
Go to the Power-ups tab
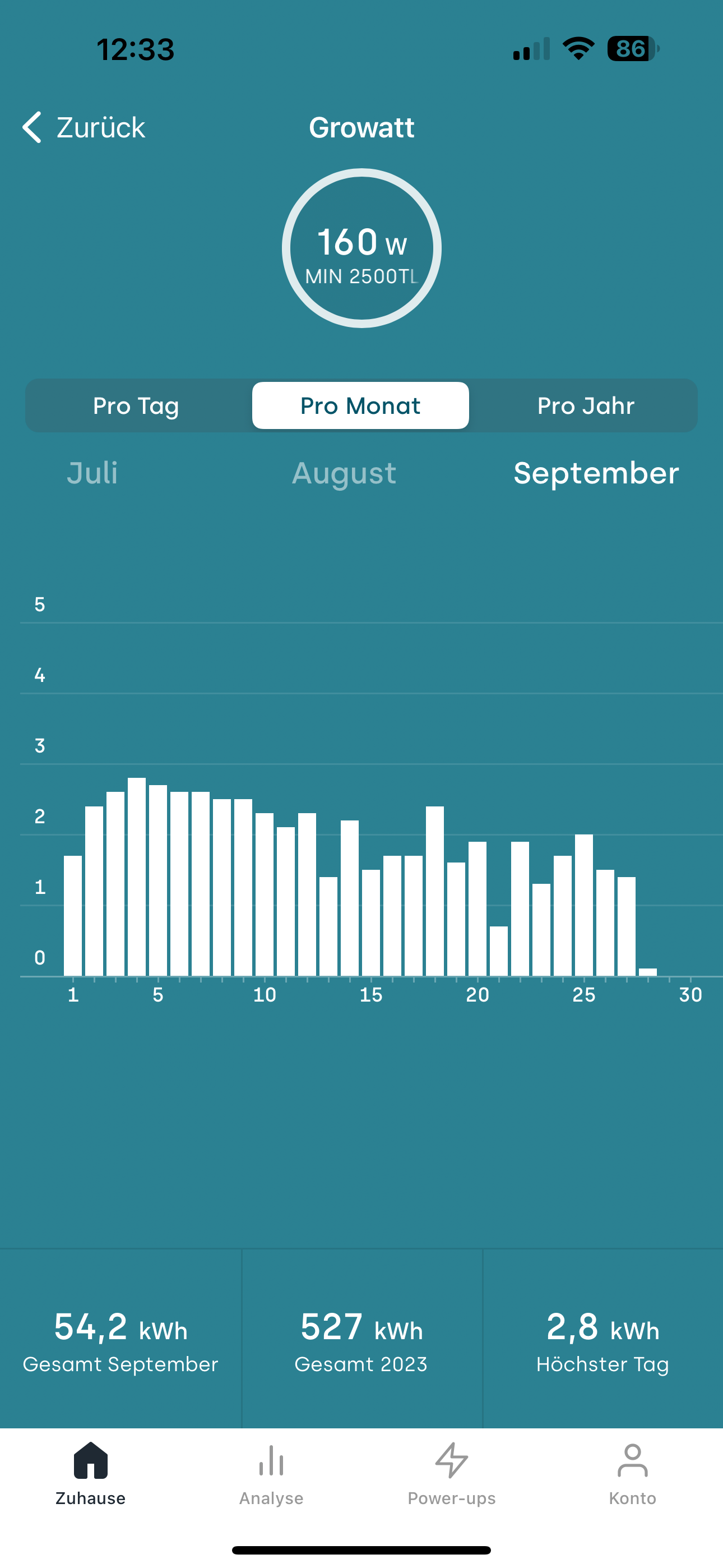click(x=452, y=1474)
